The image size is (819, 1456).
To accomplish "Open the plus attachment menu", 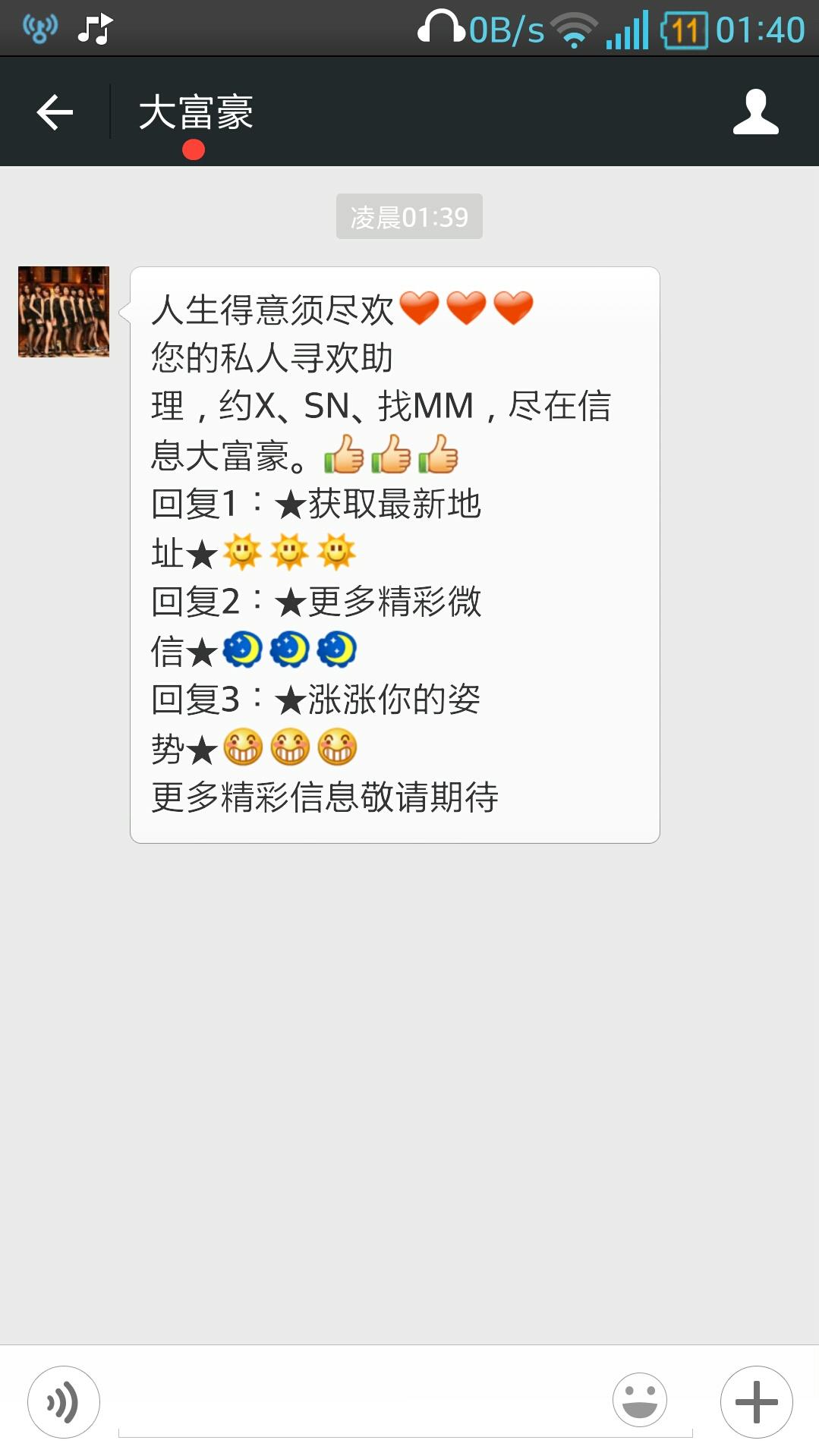I will [756, 1401].
